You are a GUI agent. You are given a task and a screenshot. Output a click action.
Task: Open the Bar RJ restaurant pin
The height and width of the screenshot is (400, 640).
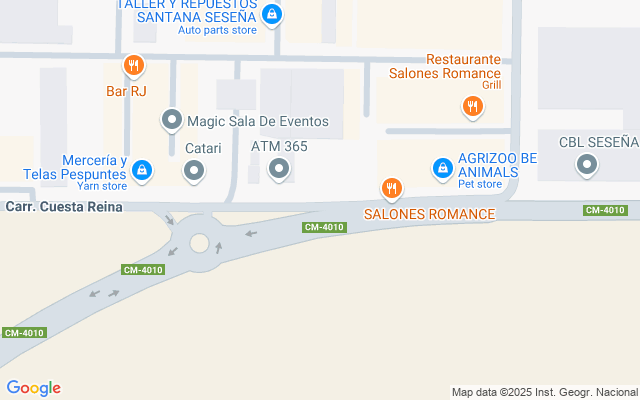(x=134, y=67)
